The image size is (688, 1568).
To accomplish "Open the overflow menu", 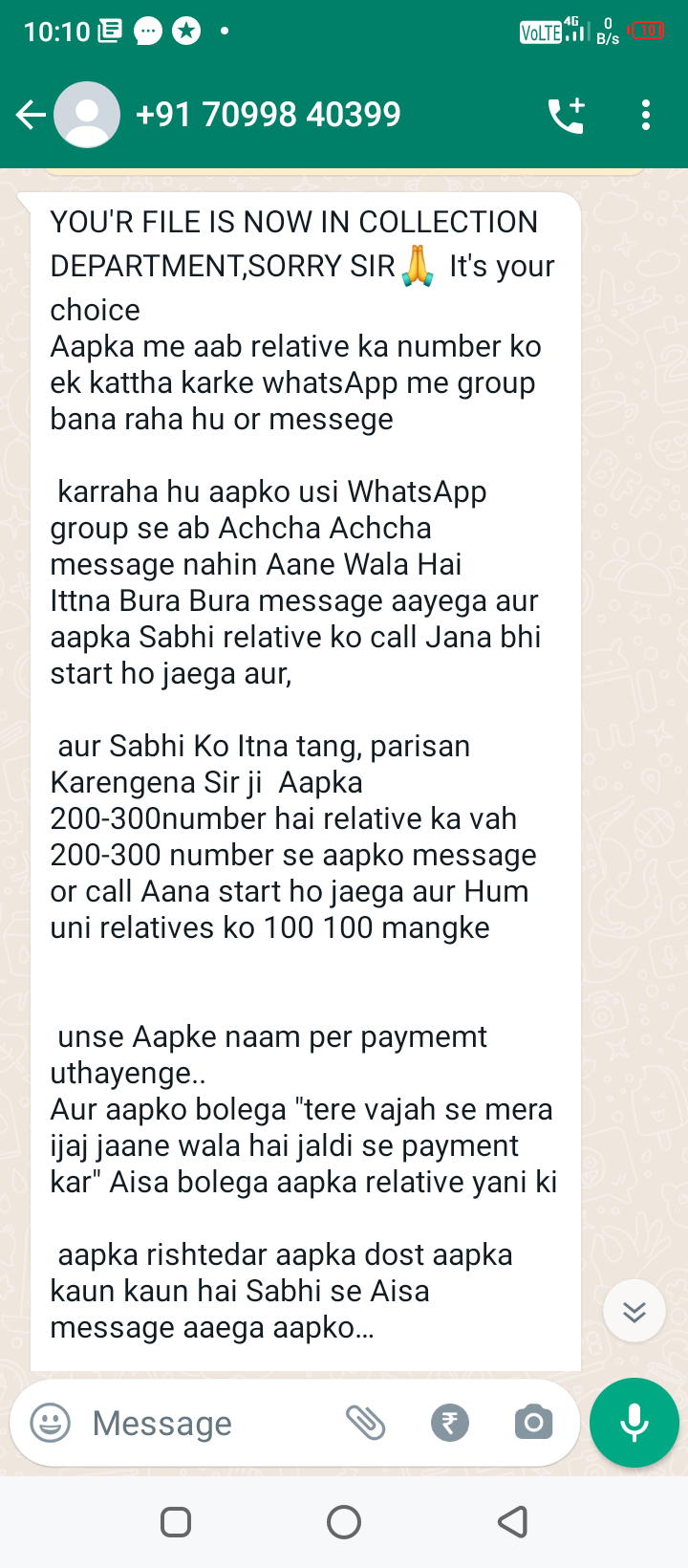I will coord(646,115).
